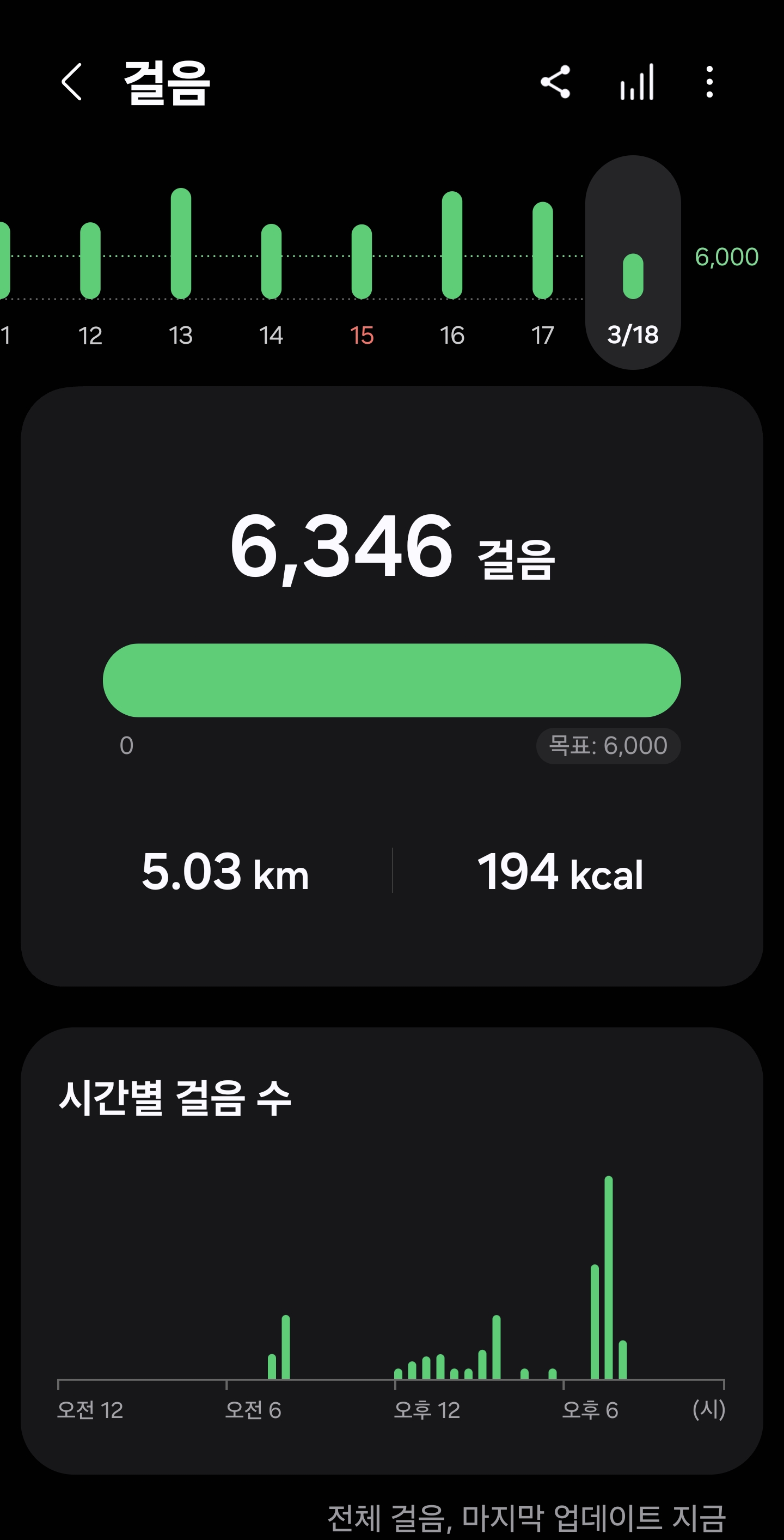Select the day 17 step bar
This screenshot has height=1540, width=784.
pos(543,251)
